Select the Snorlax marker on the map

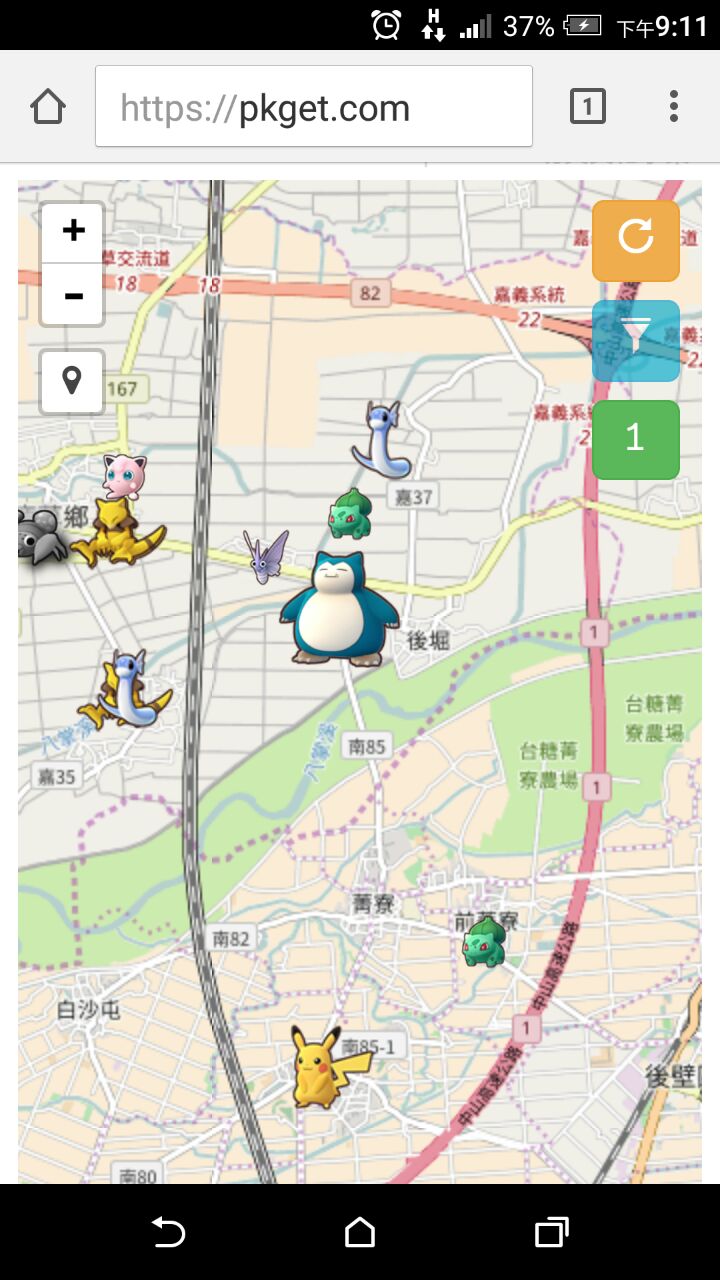point(339,608)
